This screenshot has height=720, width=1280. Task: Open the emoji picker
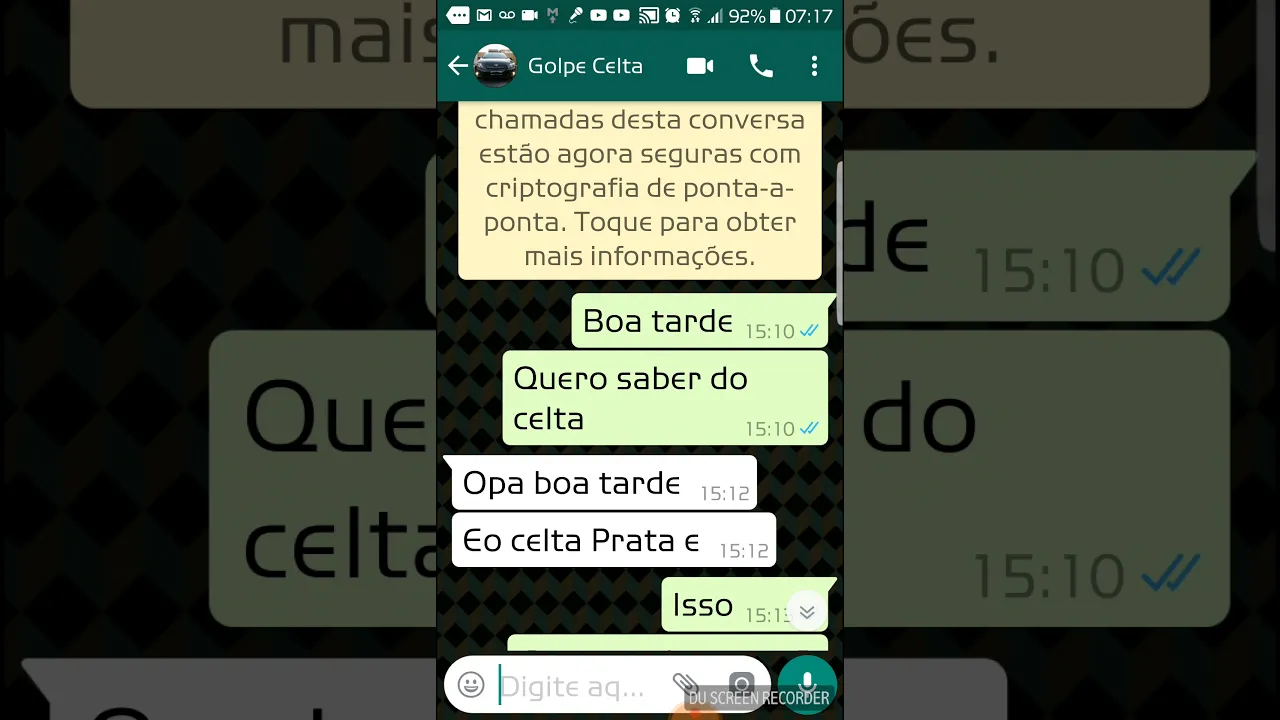pyautogui.click(x=471, y=685)
